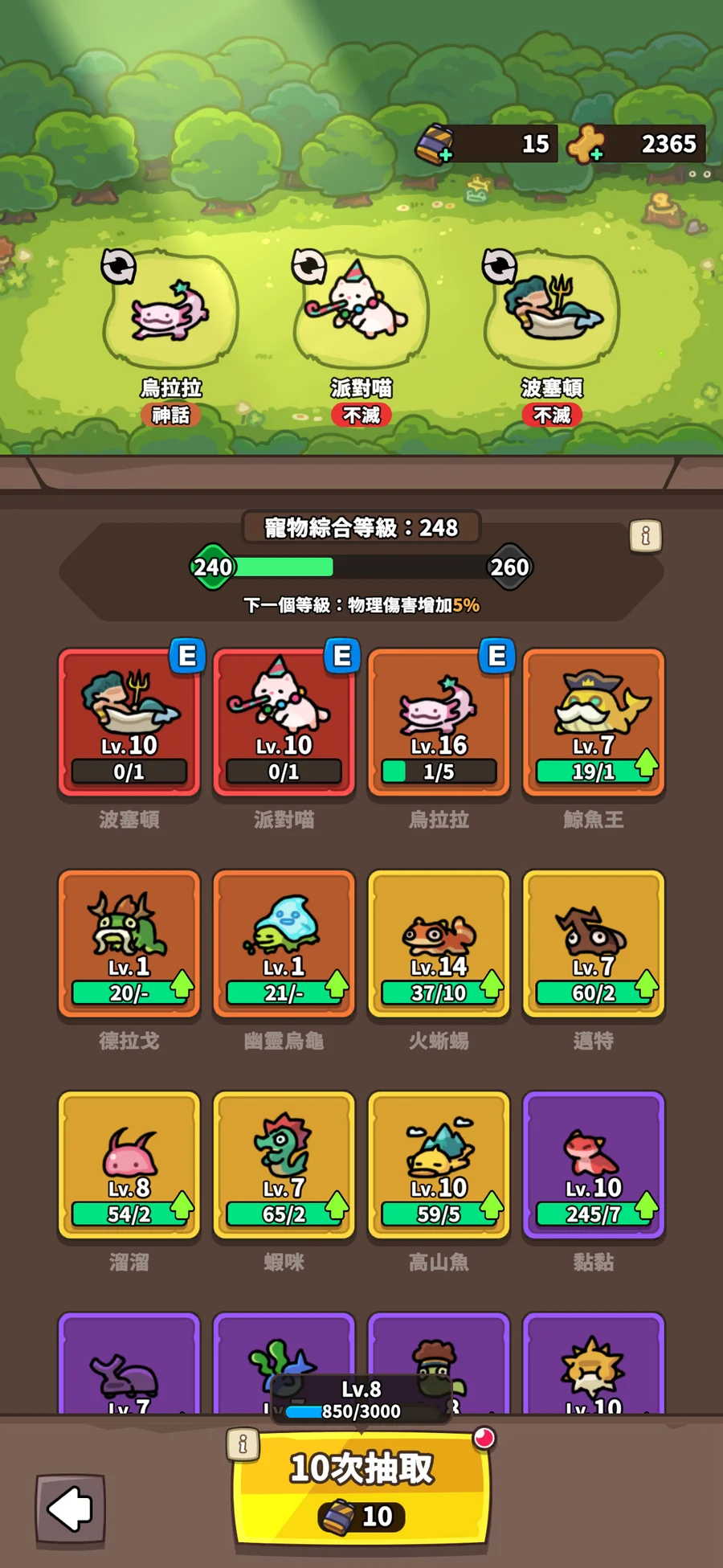Open the 德拉戈 pet card
The image size is (723, 1568).
pos(129,944)
